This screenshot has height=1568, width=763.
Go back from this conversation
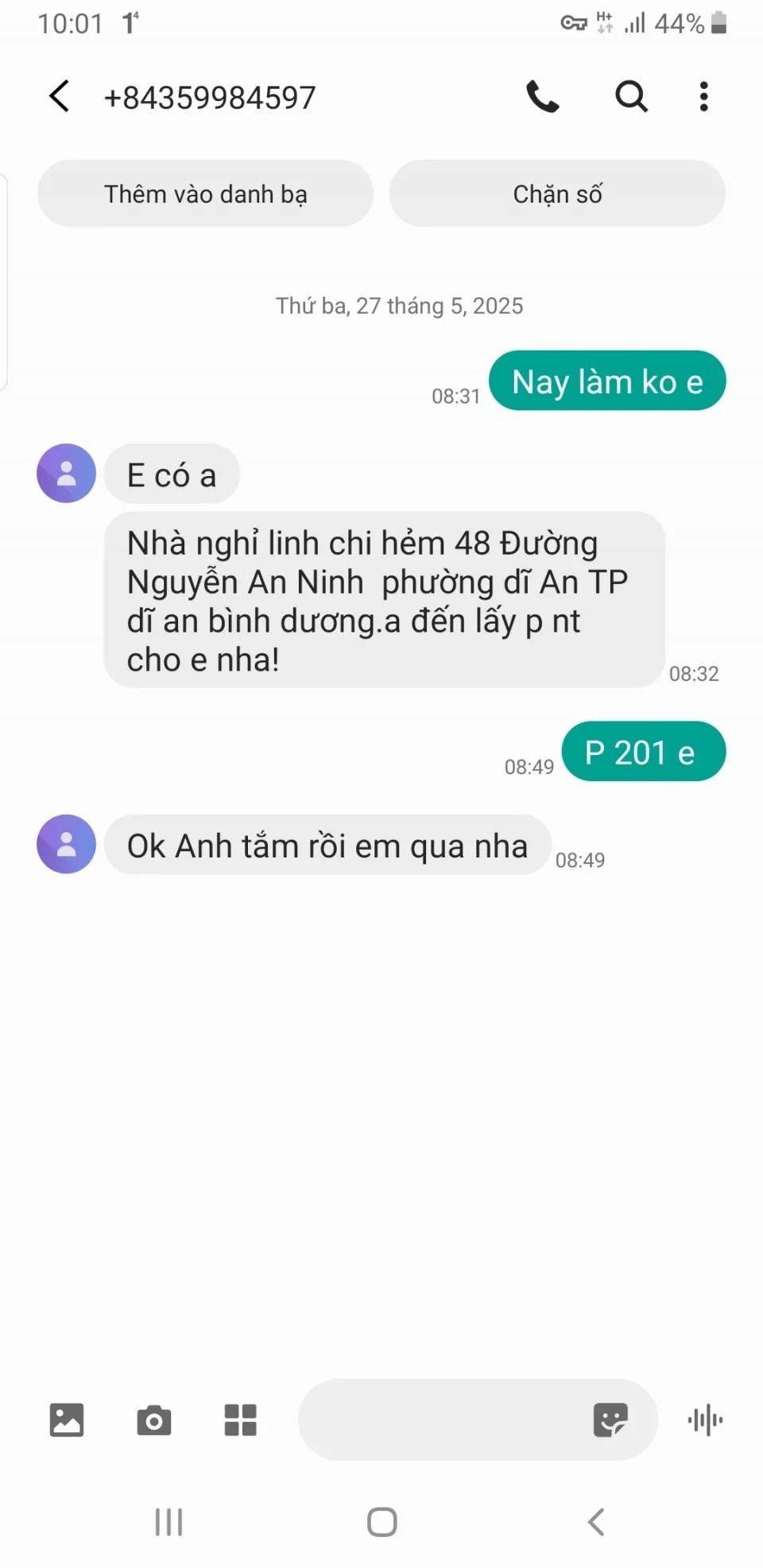pos(60,97)
